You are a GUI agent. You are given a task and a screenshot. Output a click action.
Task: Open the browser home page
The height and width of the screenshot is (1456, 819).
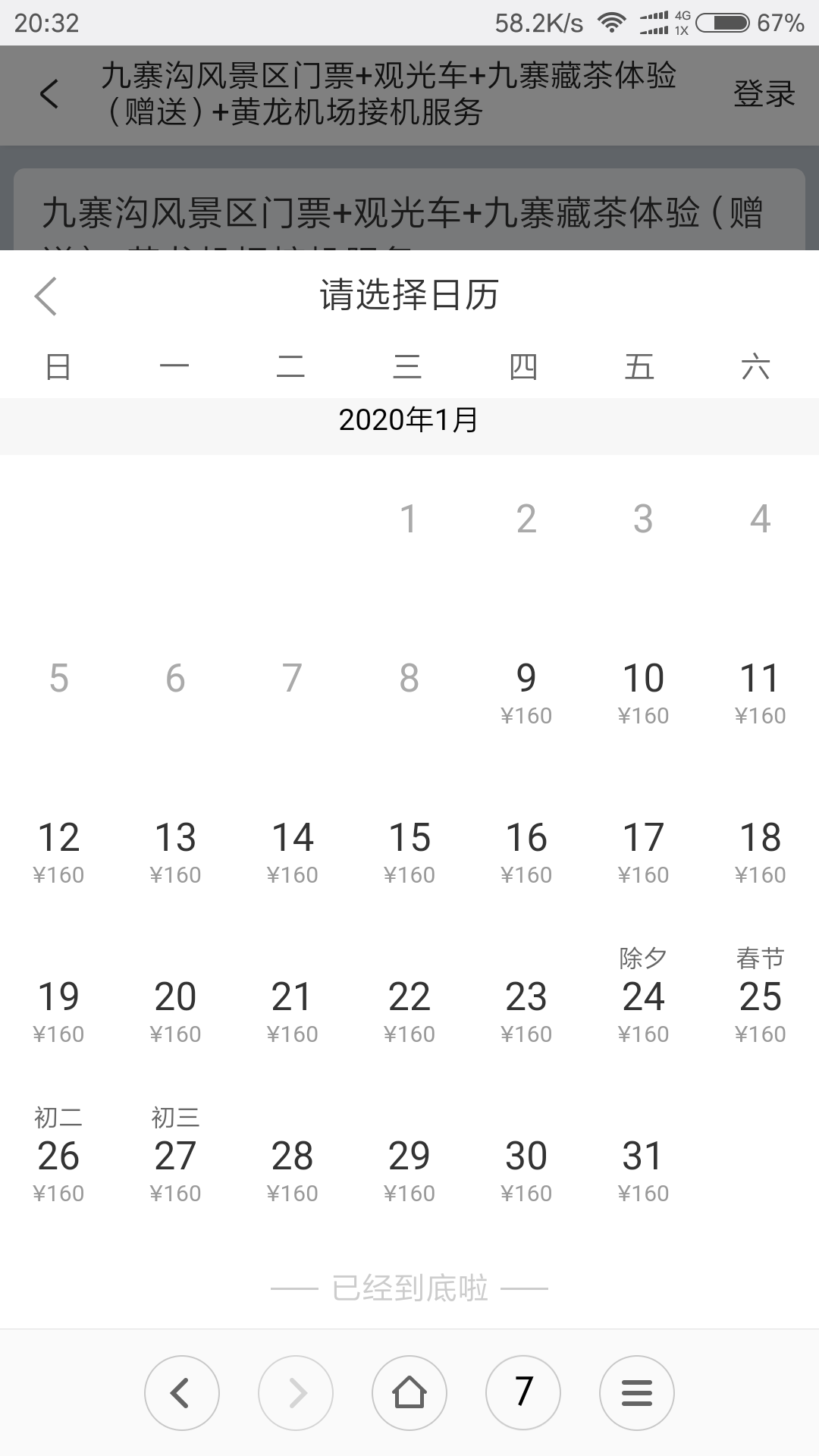point(409,1393)
